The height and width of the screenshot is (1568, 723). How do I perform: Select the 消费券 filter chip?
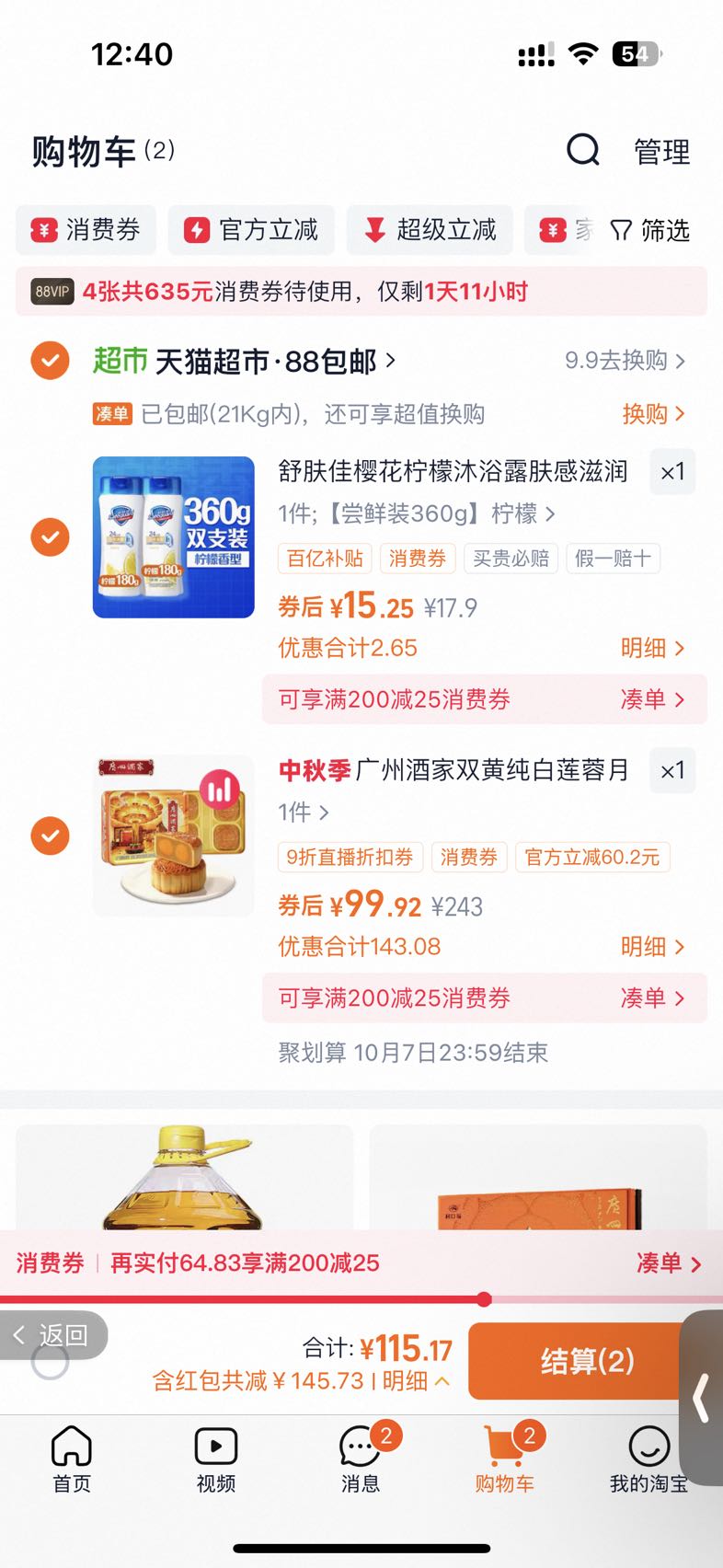86,230
